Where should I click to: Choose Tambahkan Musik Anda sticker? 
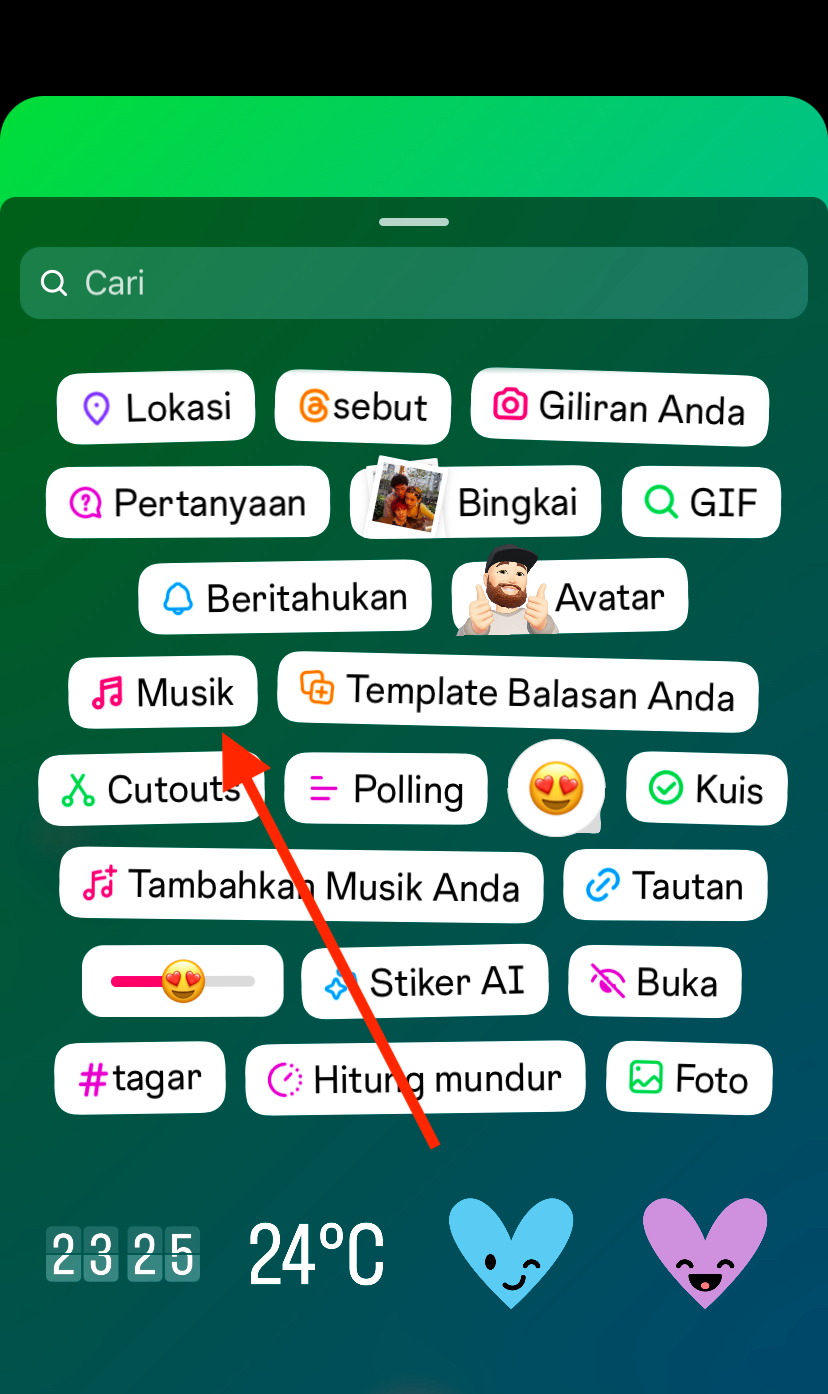pyautogui.click(x=301, y=886)
